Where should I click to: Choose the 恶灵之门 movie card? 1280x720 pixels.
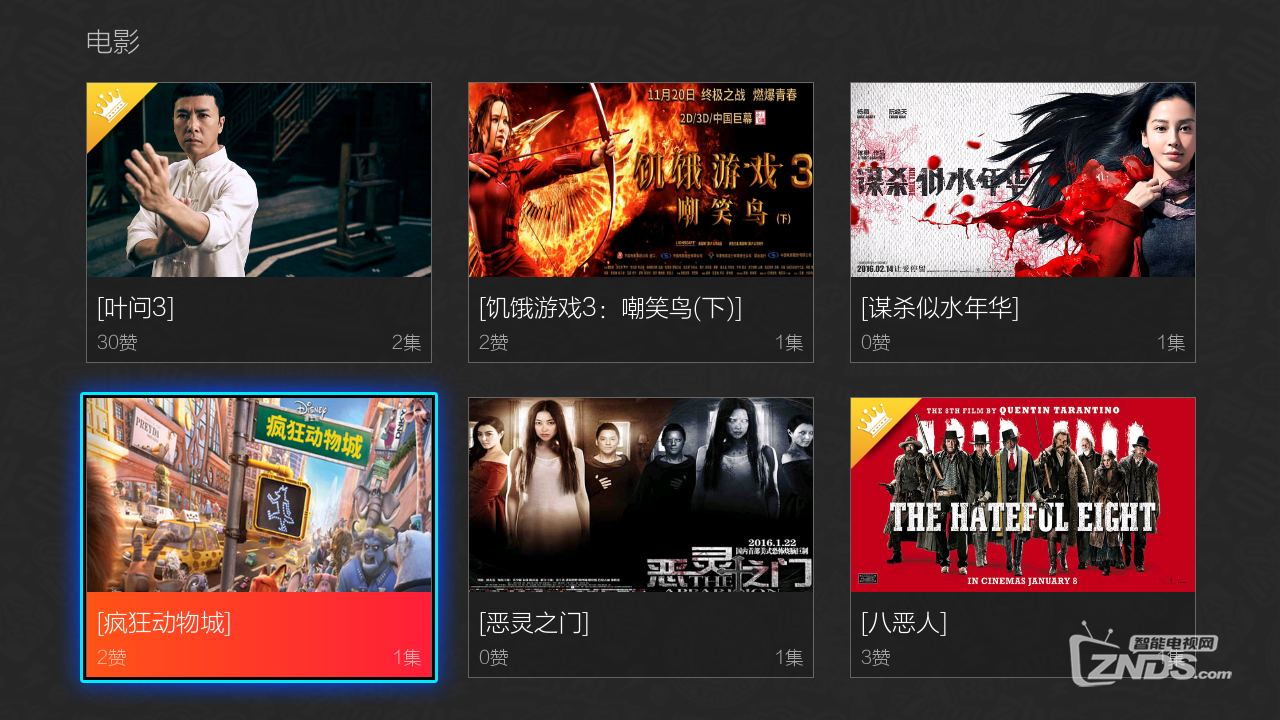coord(640,537)
